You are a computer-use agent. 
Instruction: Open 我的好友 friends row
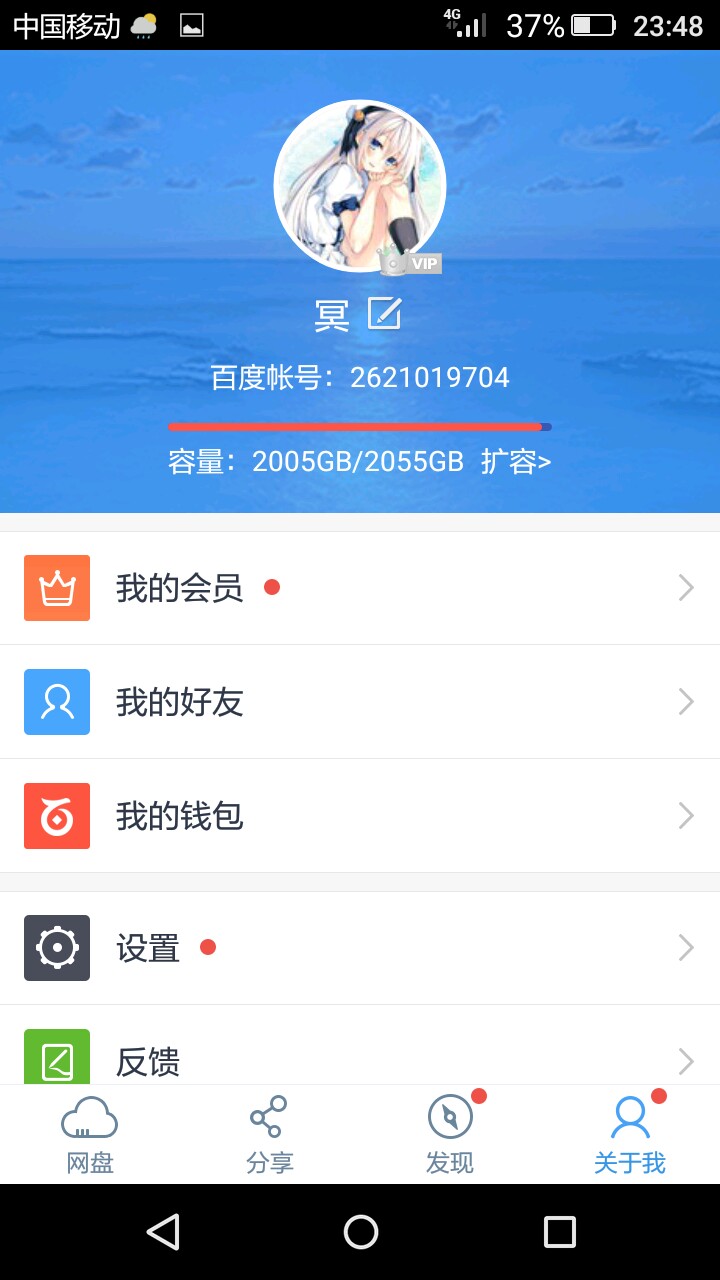click(360, 702)
